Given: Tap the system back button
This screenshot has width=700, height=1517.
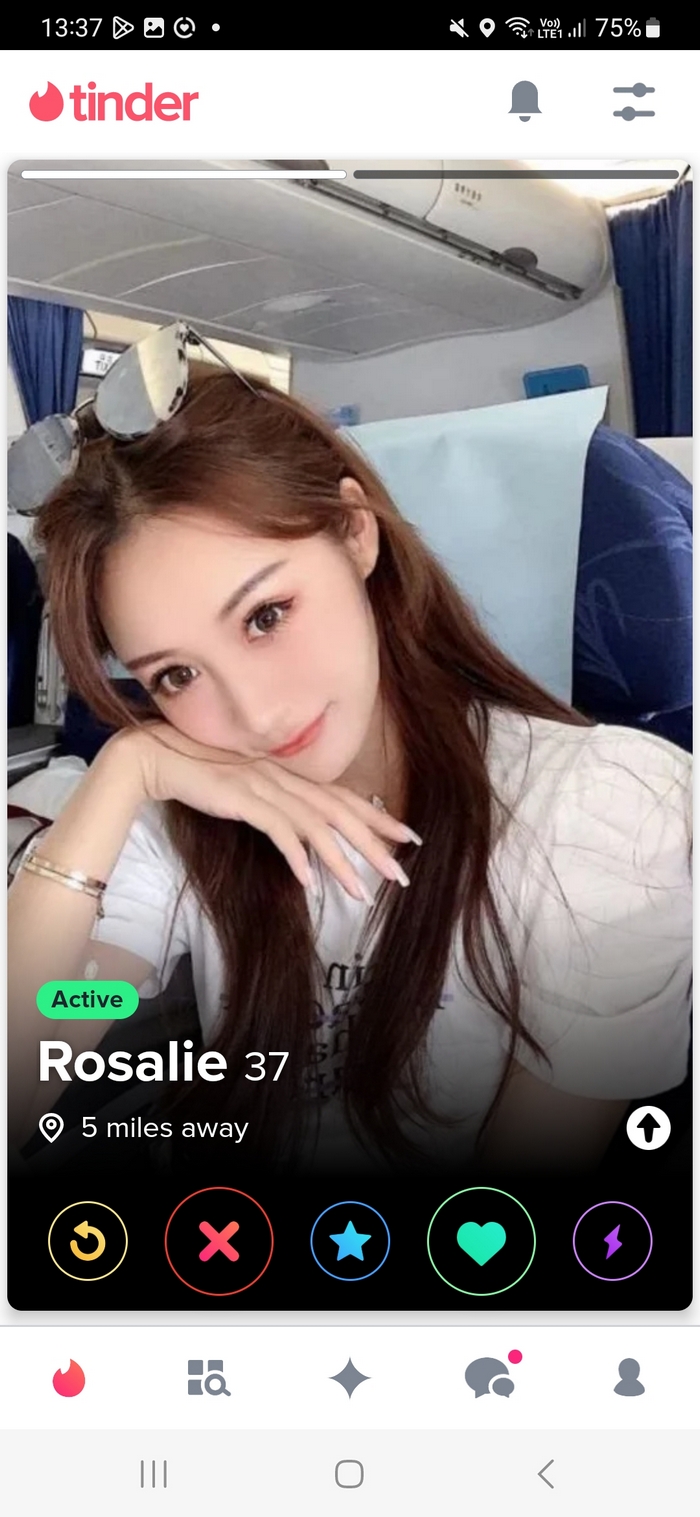Looking at the screenshot, I should (545, 1473).
